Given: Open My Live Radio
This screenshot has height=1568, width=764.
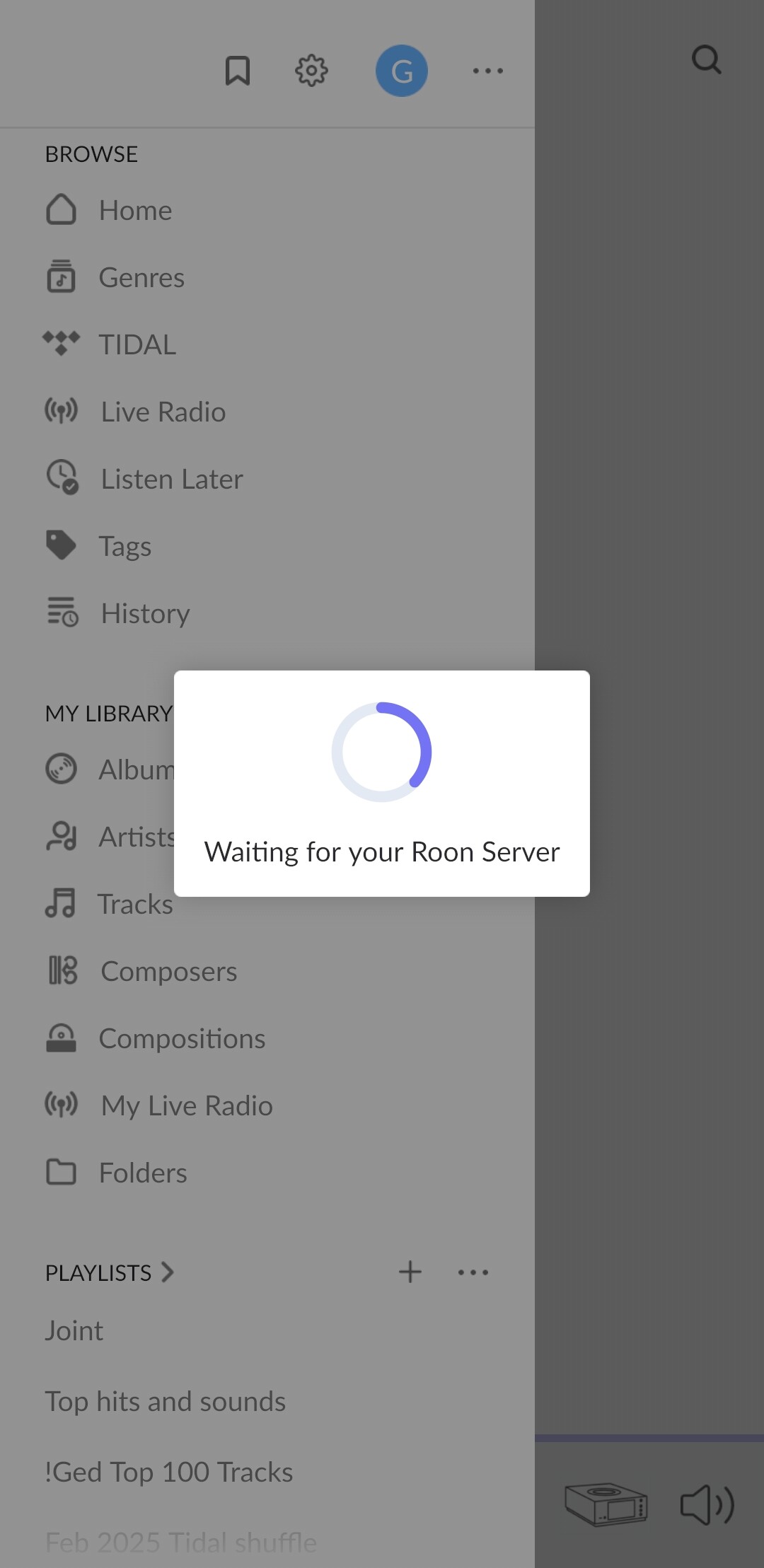Looking at the screenshot, I should coord(186,1106).
